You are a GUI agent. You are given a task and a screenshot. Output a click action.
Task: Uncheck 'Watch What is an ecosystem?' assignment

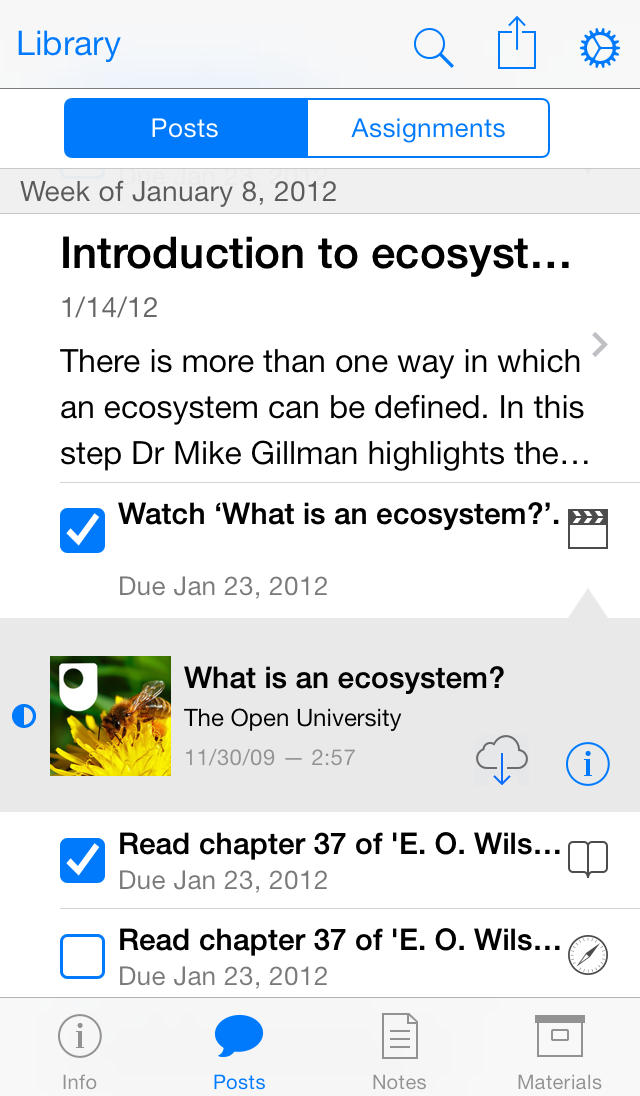[x=83, y=530]
